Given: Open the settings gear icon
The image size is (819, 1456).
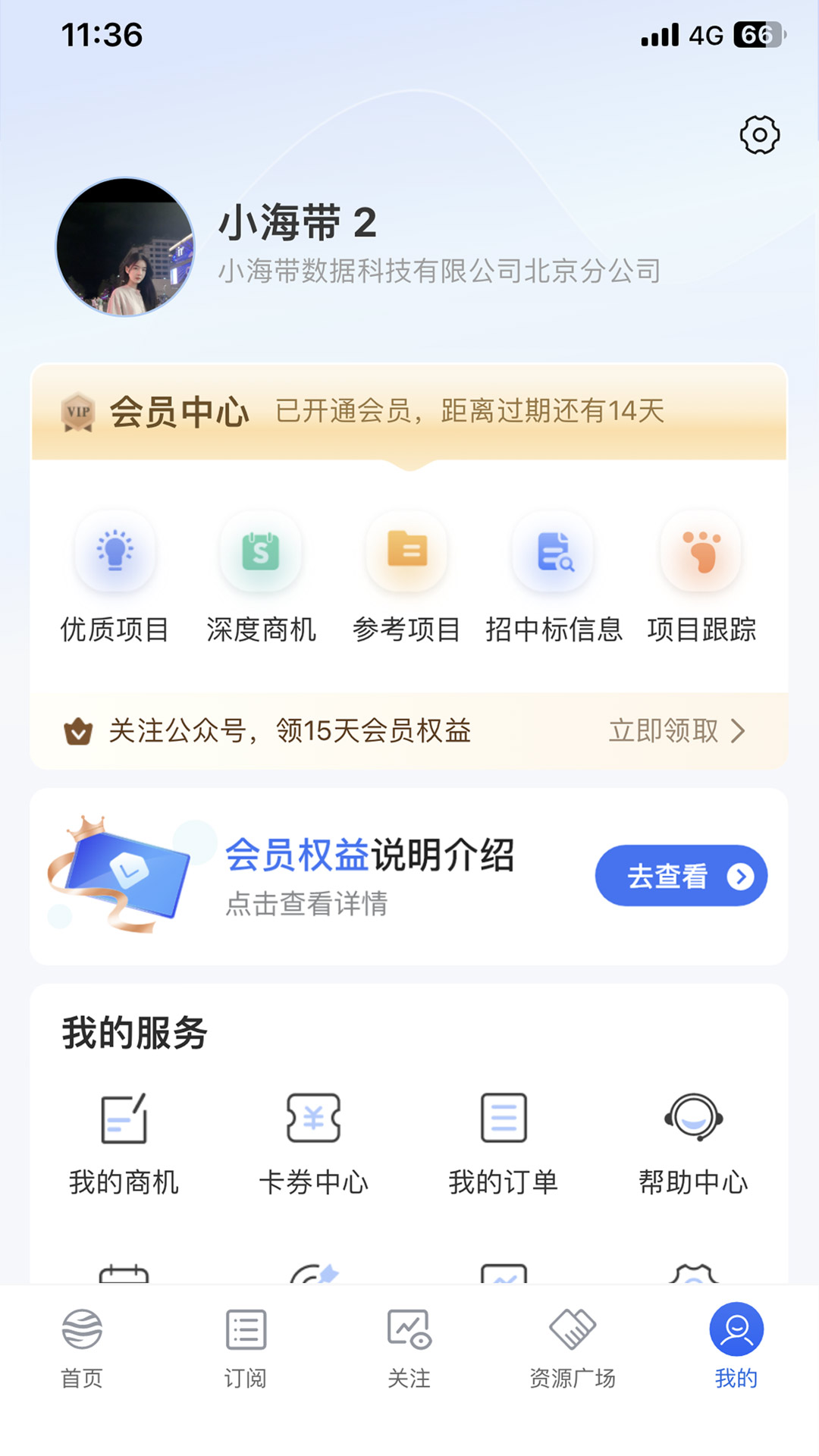Looking at the screenshot, I should [759, 136].
